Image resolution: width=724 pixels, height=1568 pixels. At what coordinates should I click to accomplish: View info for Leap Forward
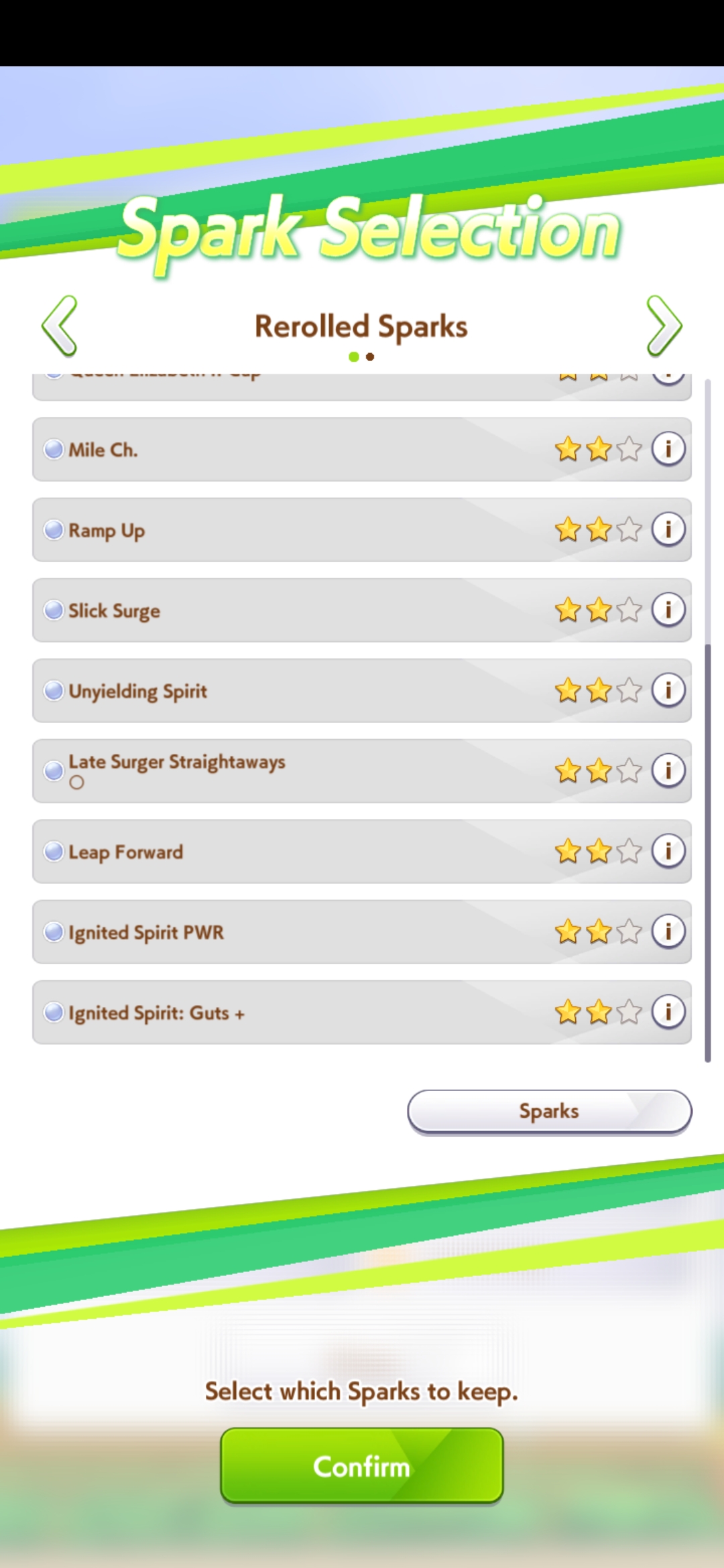tap(668, 850)
